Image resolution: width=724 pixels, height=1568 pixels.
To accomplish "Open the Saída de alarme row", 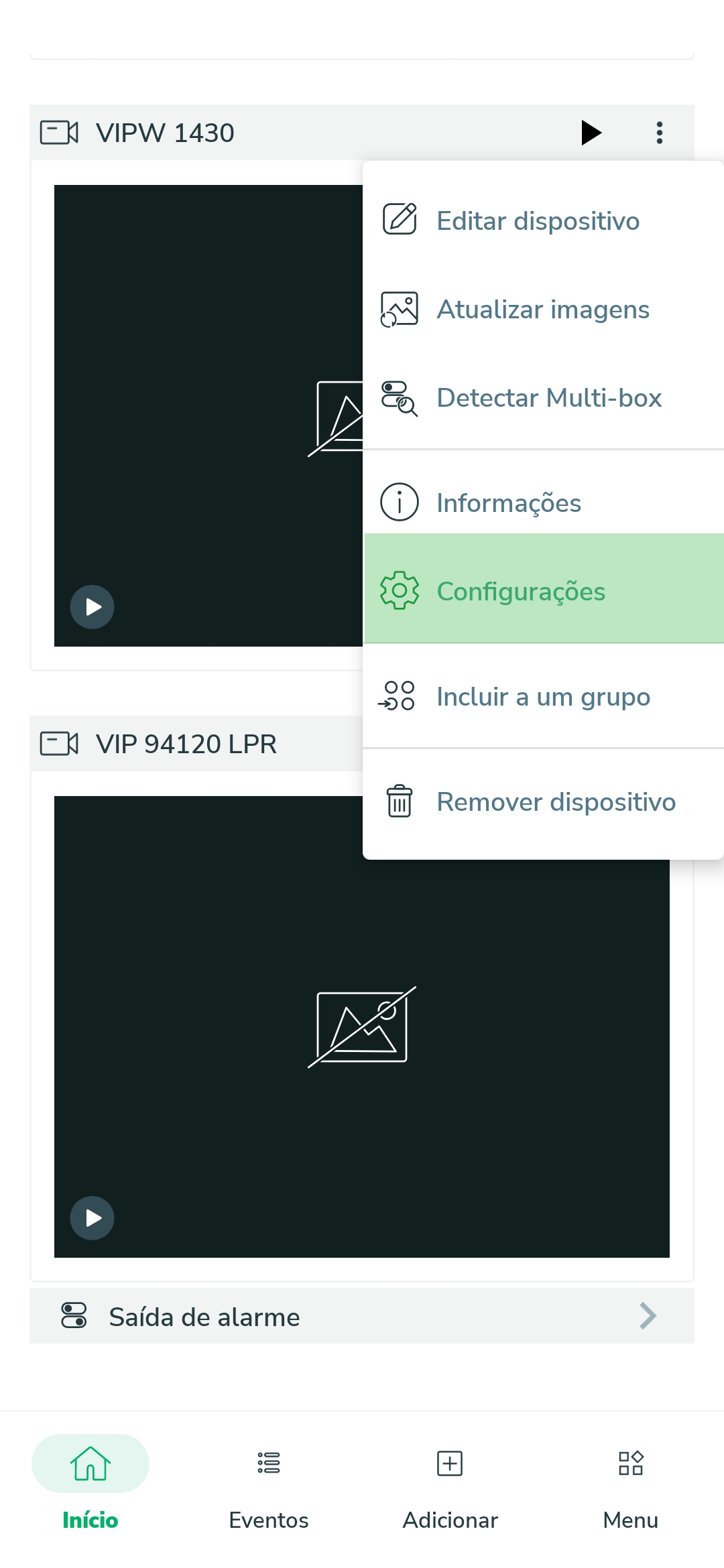I will click(x=362, y=1316).
